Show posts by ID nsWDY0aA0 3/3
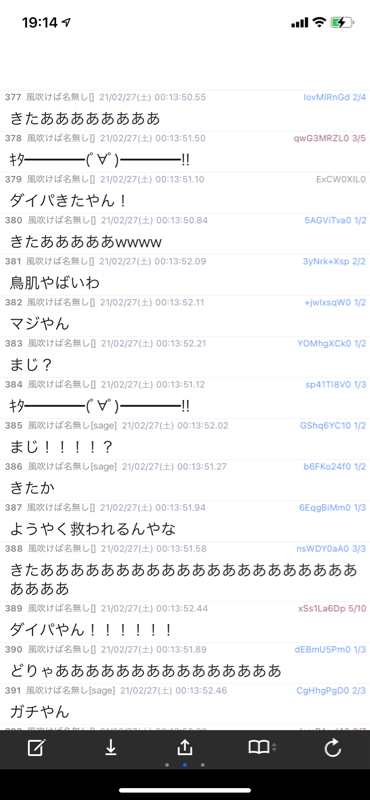 pos(331,549)
